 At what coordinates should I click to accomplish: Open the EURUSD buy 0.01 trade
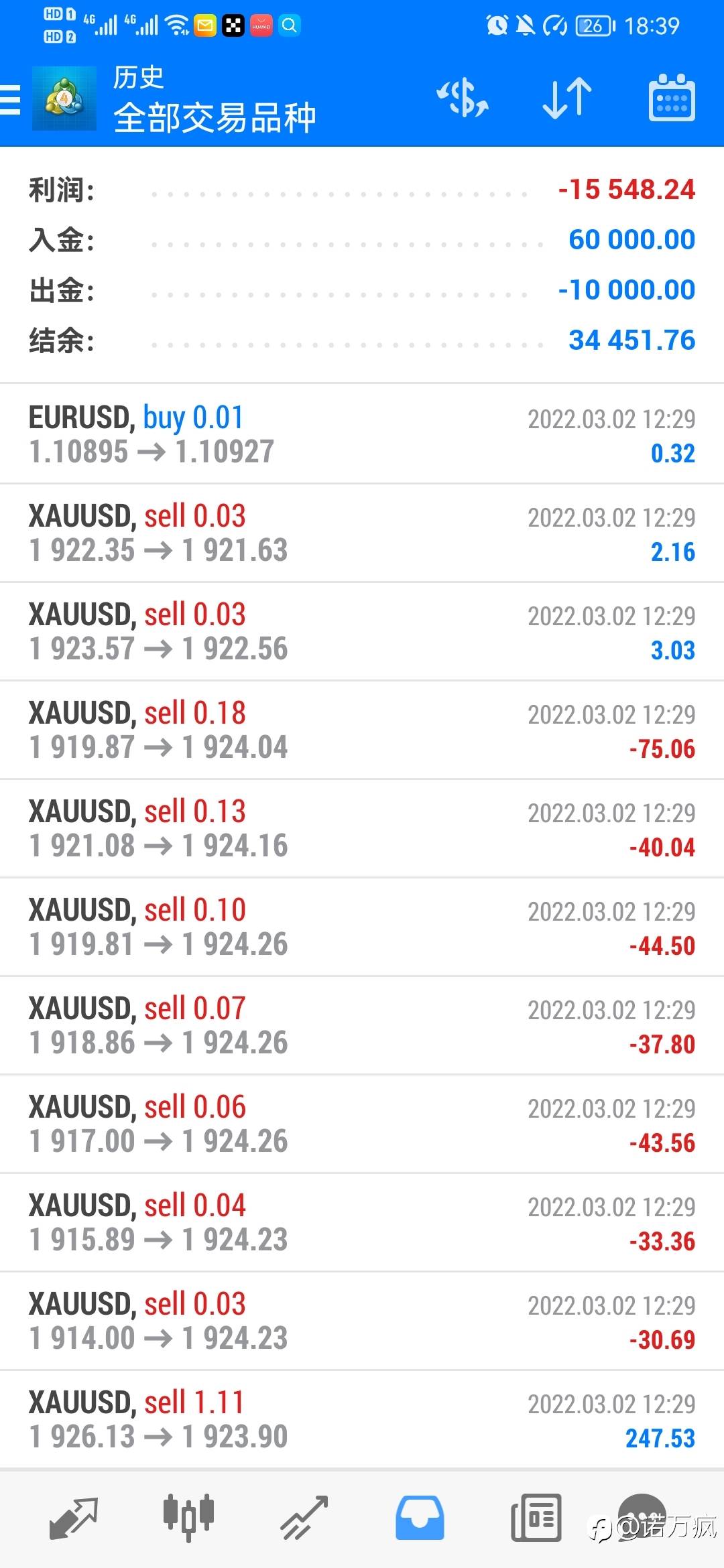[x=362, y=434]
